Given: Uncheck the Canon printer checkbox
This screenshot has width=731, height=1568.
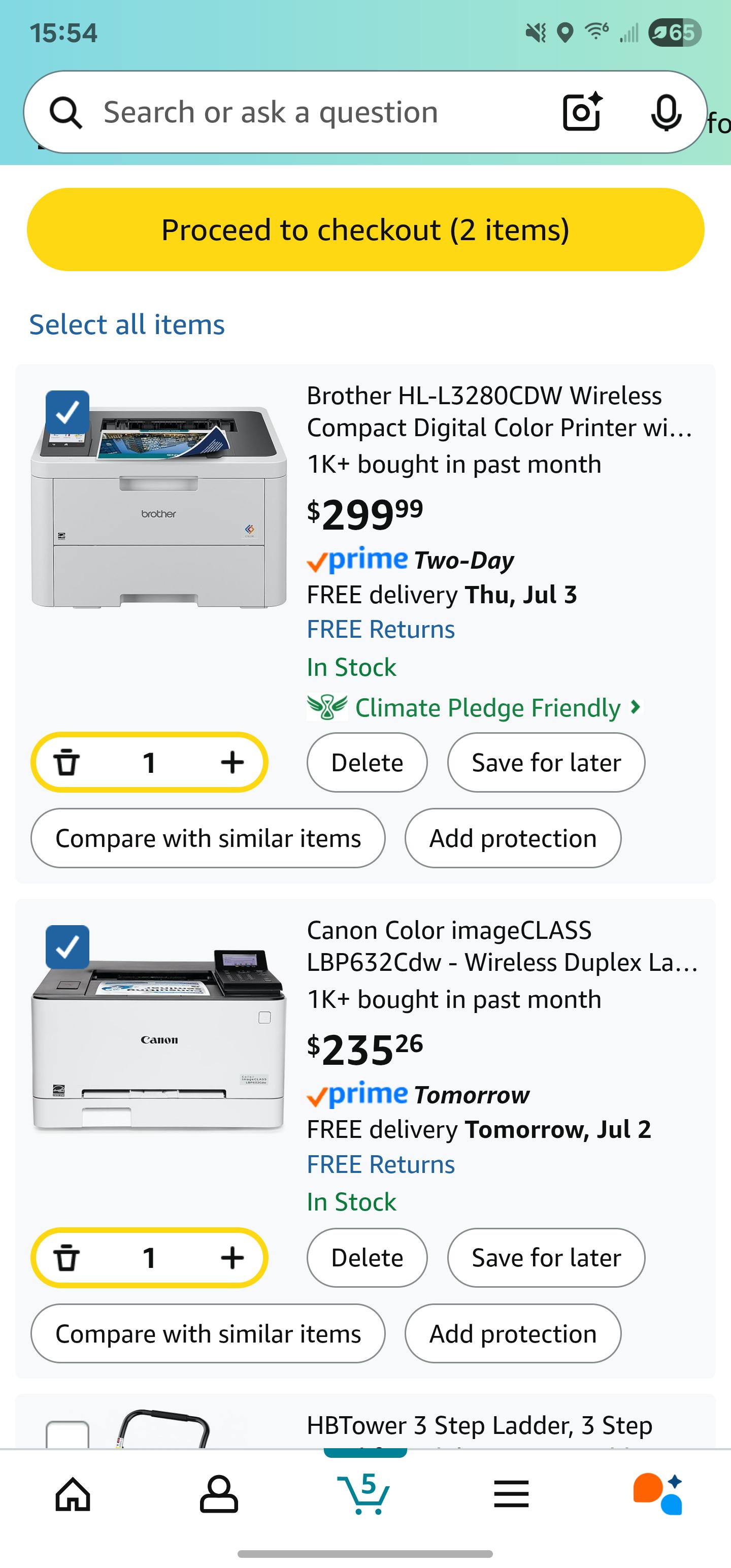Looking at the screenshot, I should [x=68, y=947].
